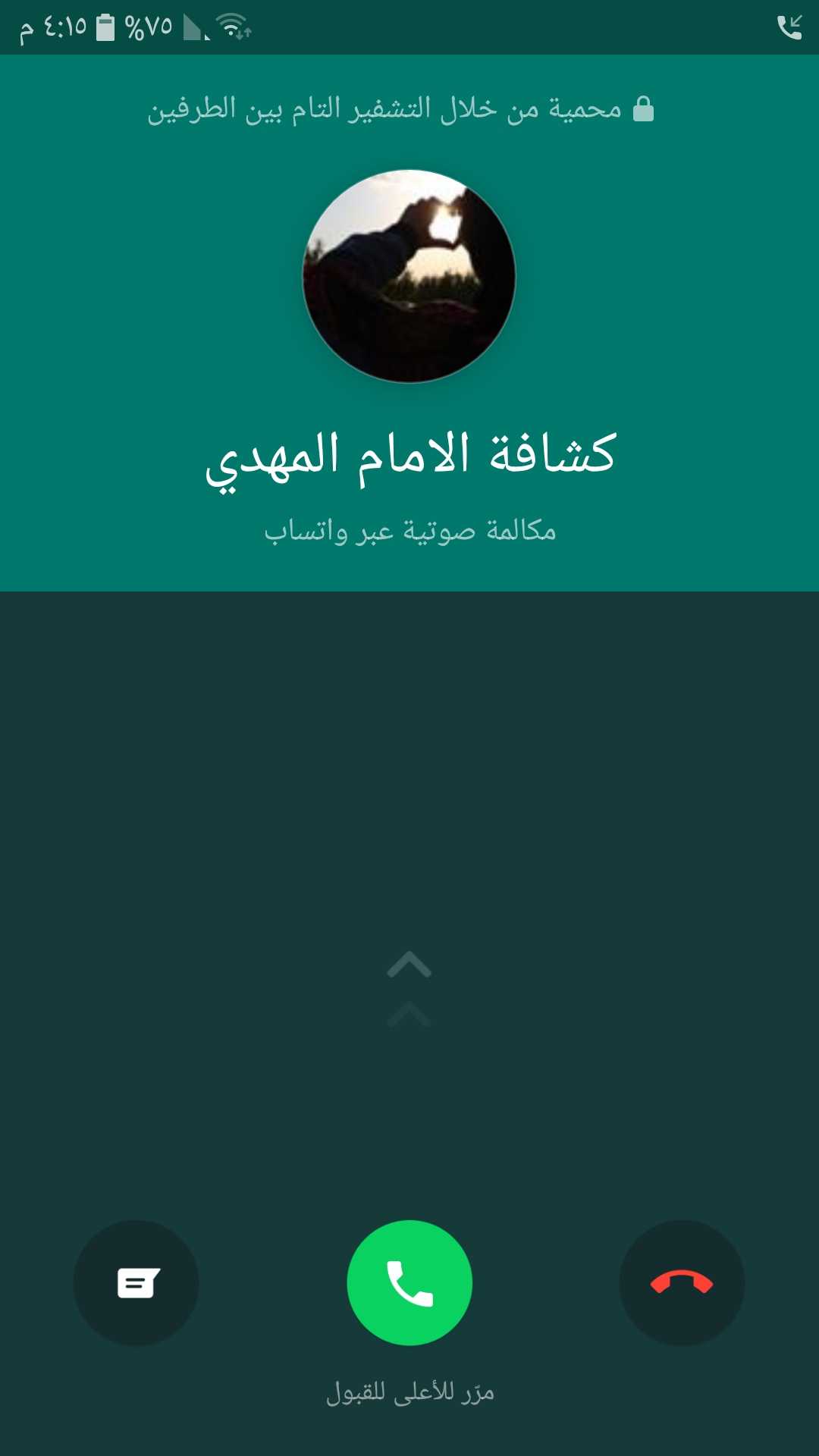This screenshot has width=819, height=1456.
Task: Decline the incoming WhatsApp voice call
Action: 682,1282
